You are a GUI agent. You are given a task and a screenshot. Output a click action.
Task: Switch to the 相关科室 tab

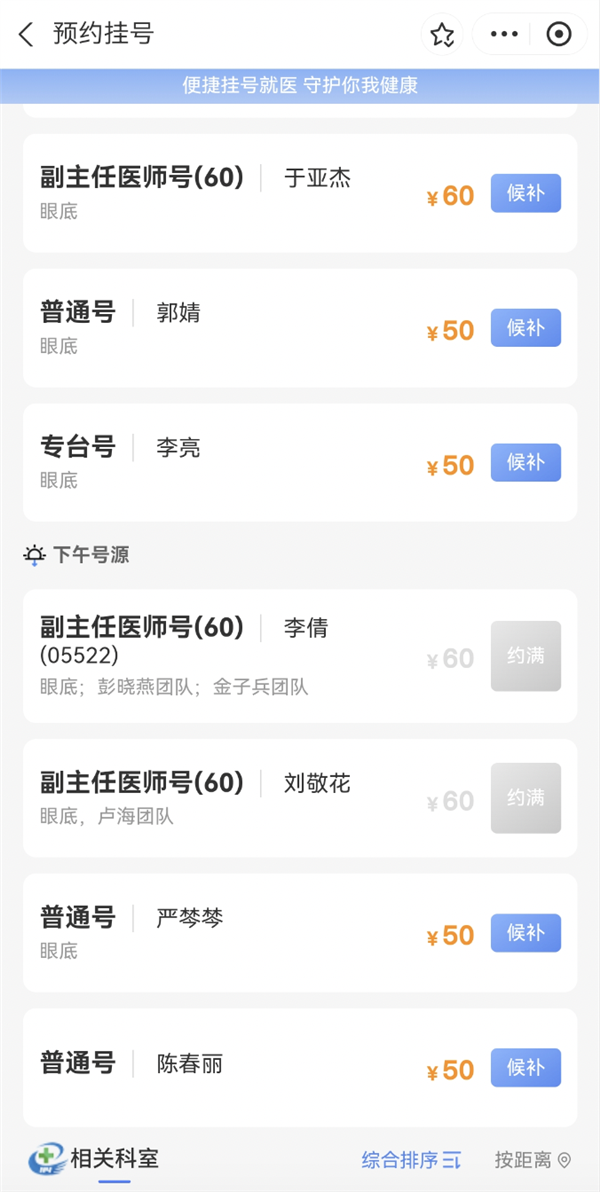tap(114, 1160)
